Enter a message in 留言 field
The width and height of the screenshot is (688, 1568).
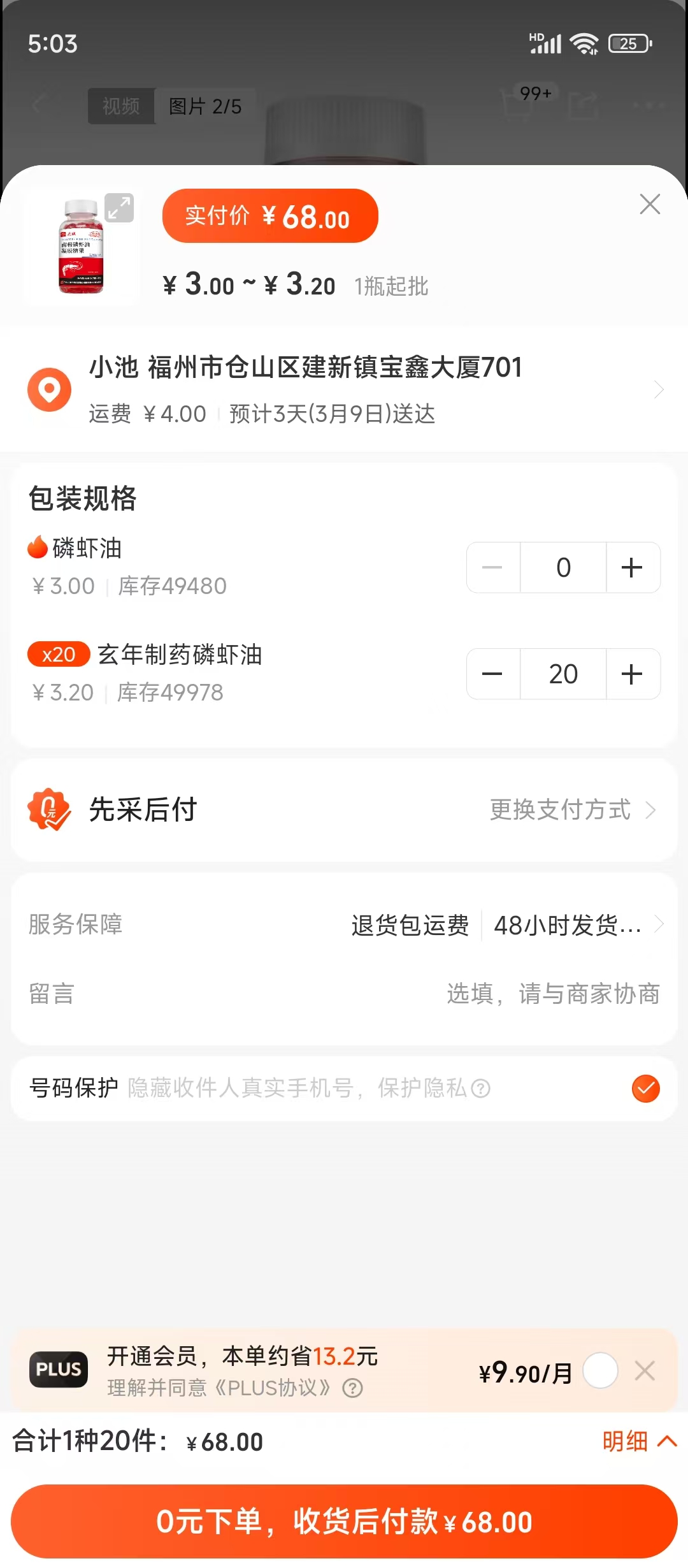(x=552, y=994)
